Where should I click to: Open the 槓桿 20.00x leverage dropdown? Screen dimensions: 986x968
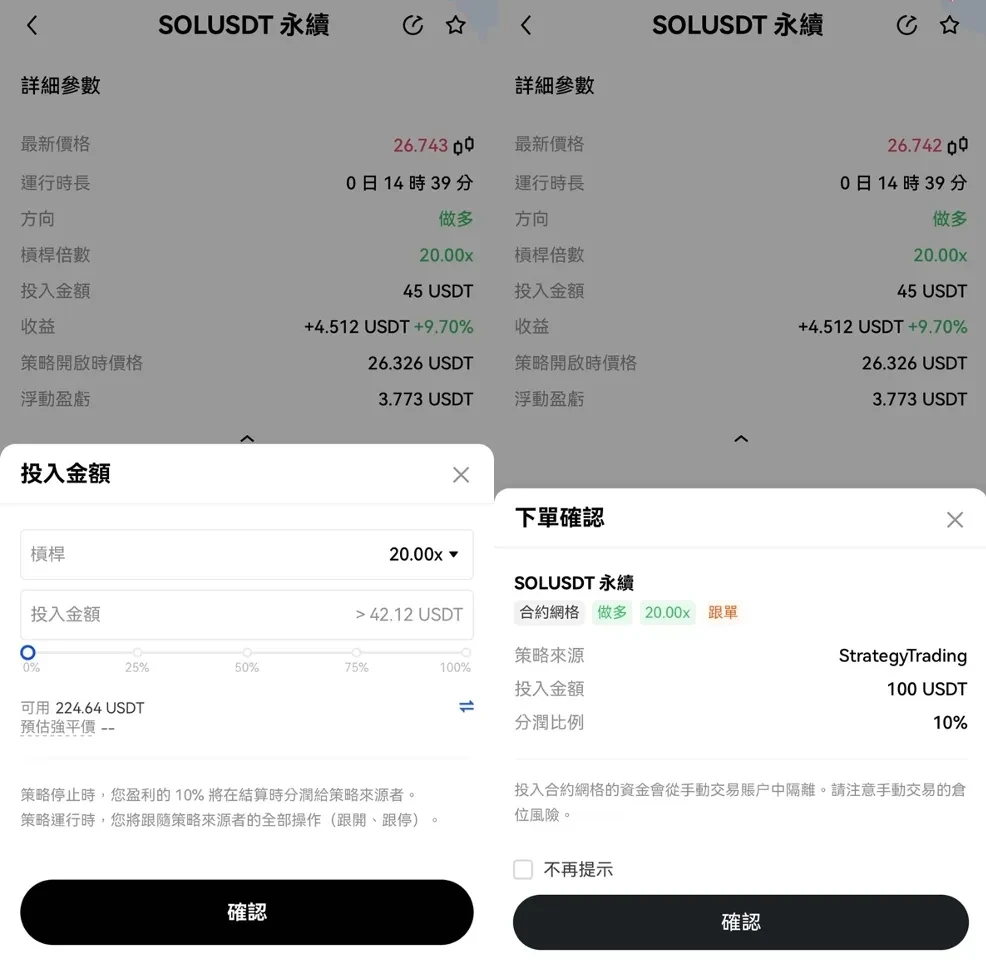pyautogui.click(x=425, y=554)
